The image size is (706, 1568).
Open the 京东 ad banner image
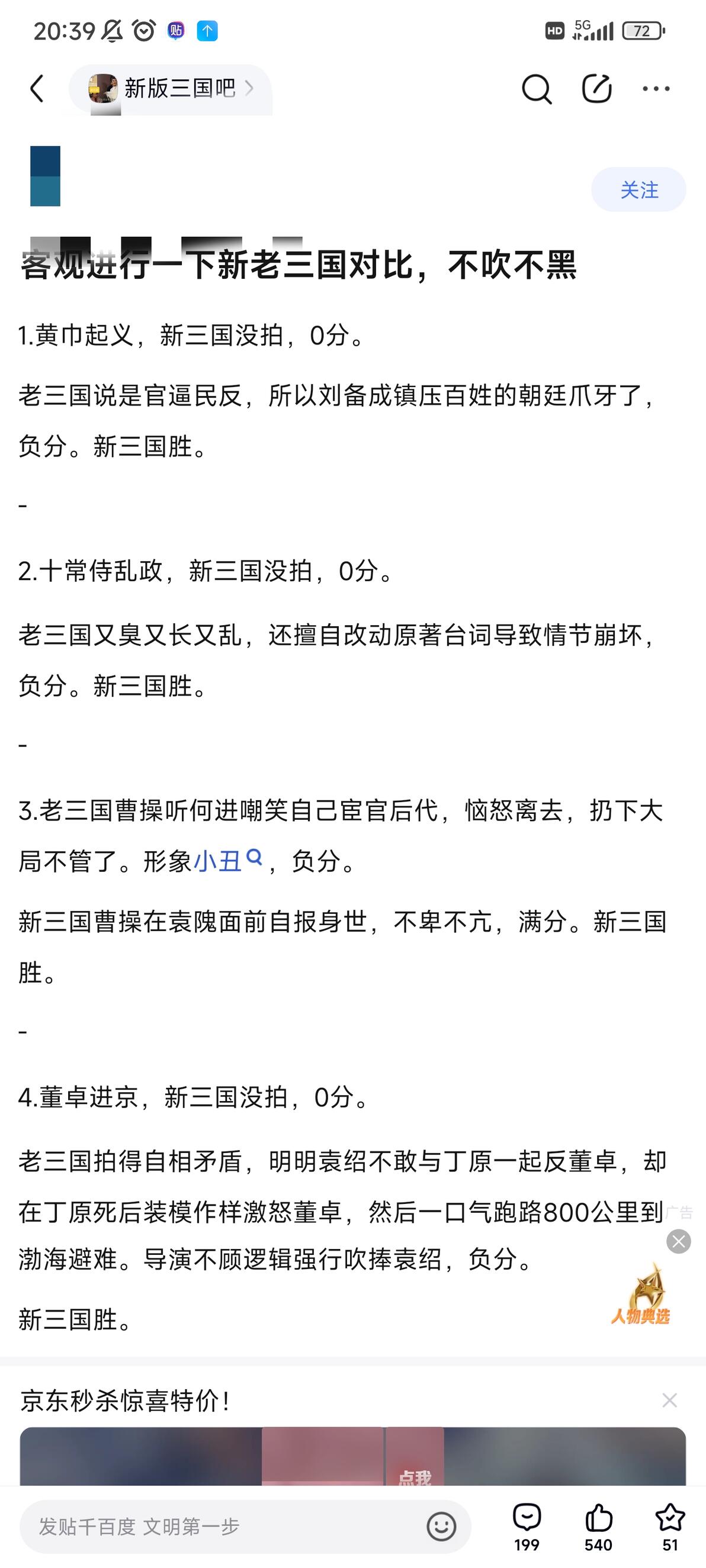[352, 1456]
